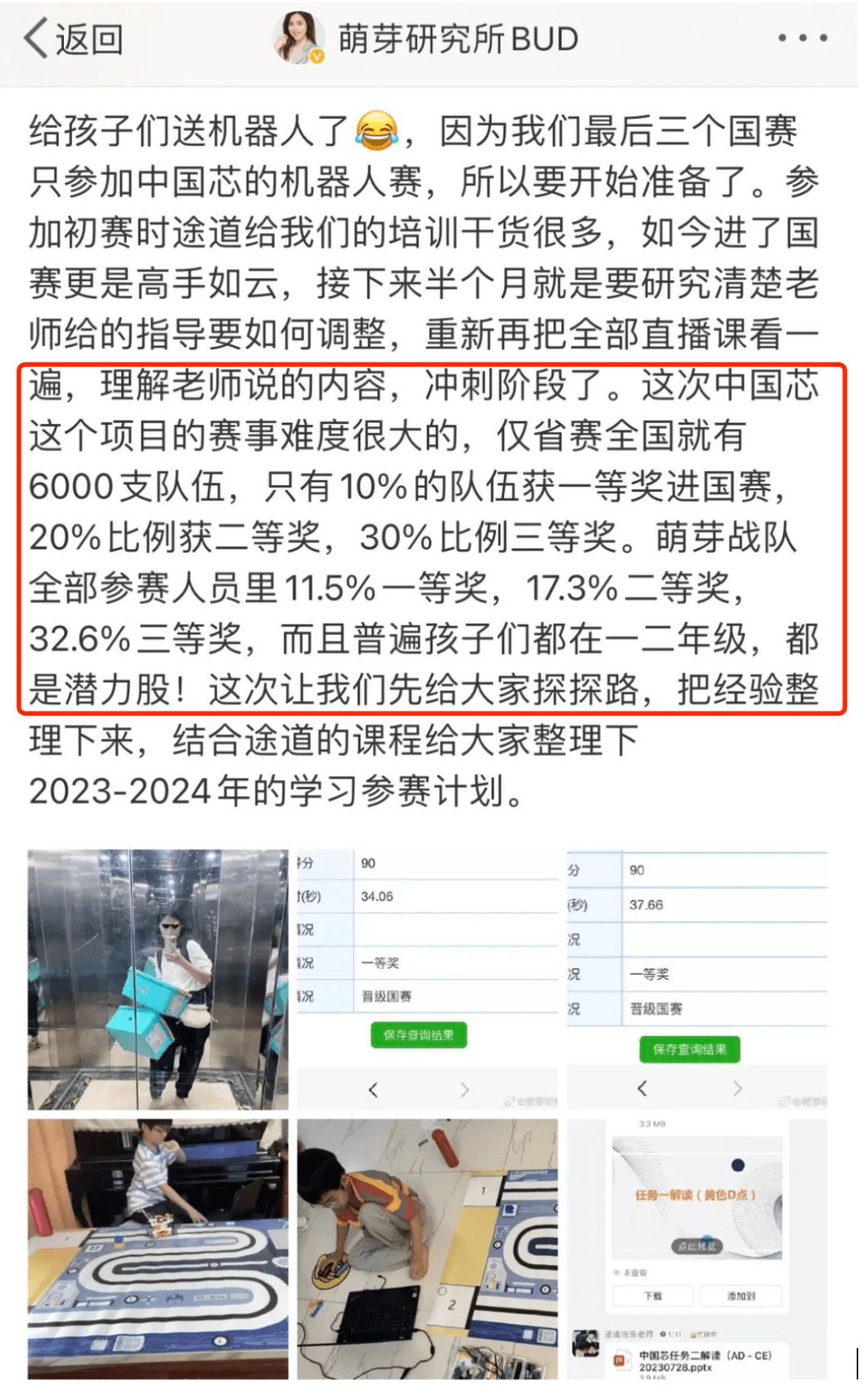Open the 任务一解读 course screenshot image

pos(697,1248)
